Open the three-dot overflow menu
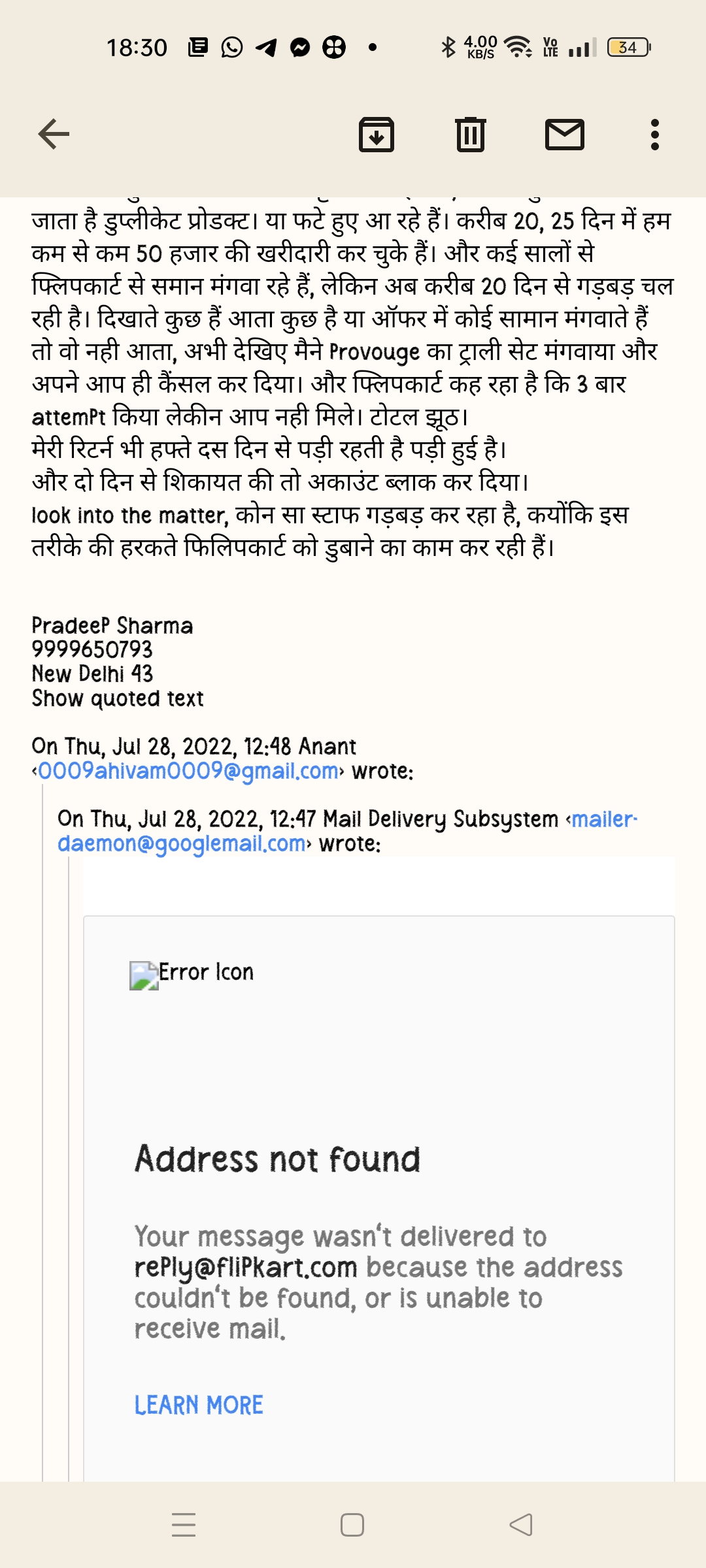Image resolution: width=706 pixels, height=1568 pixels. (x=654, y=135)
